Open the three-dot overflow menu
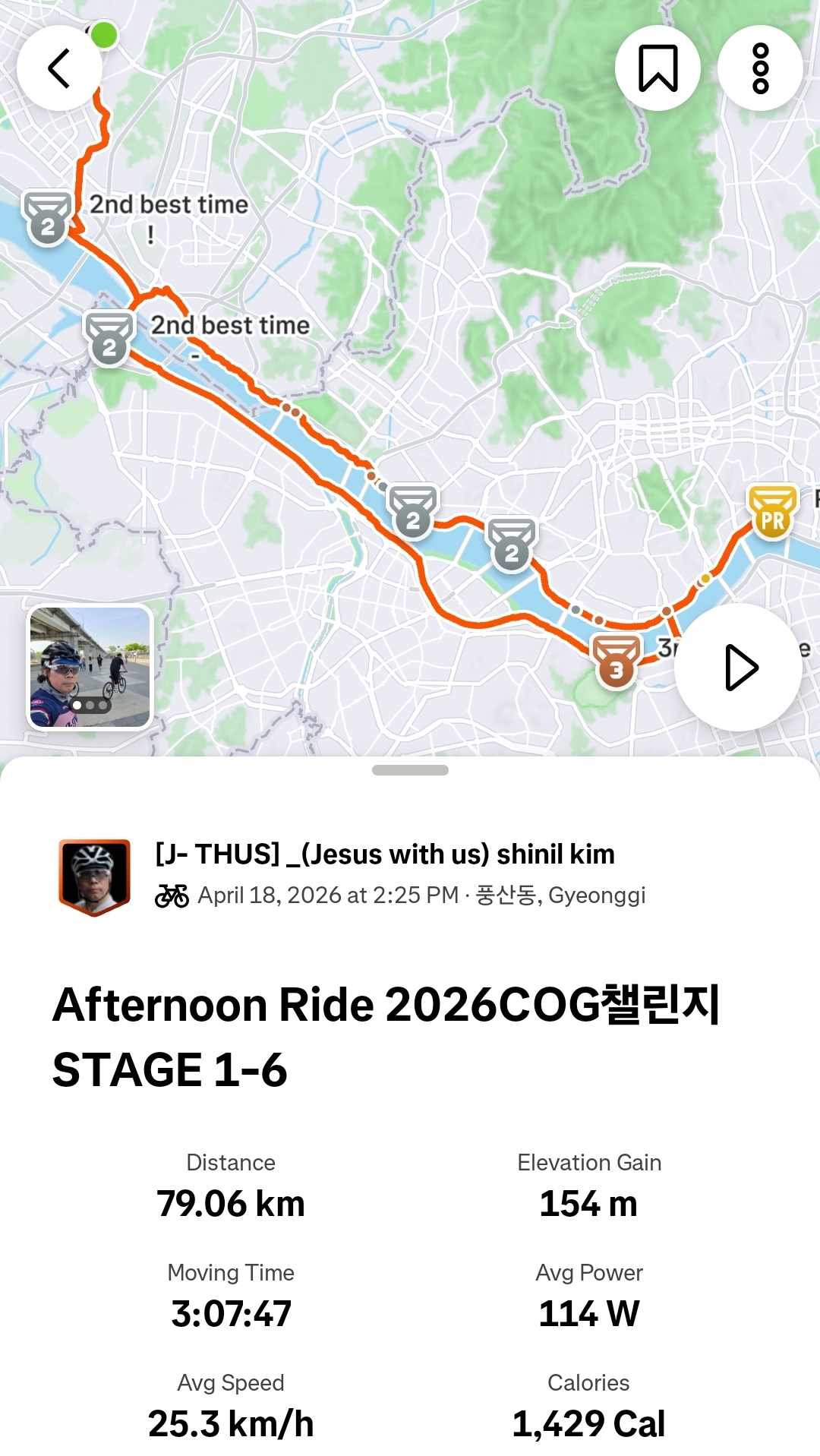 click(760, 68)
